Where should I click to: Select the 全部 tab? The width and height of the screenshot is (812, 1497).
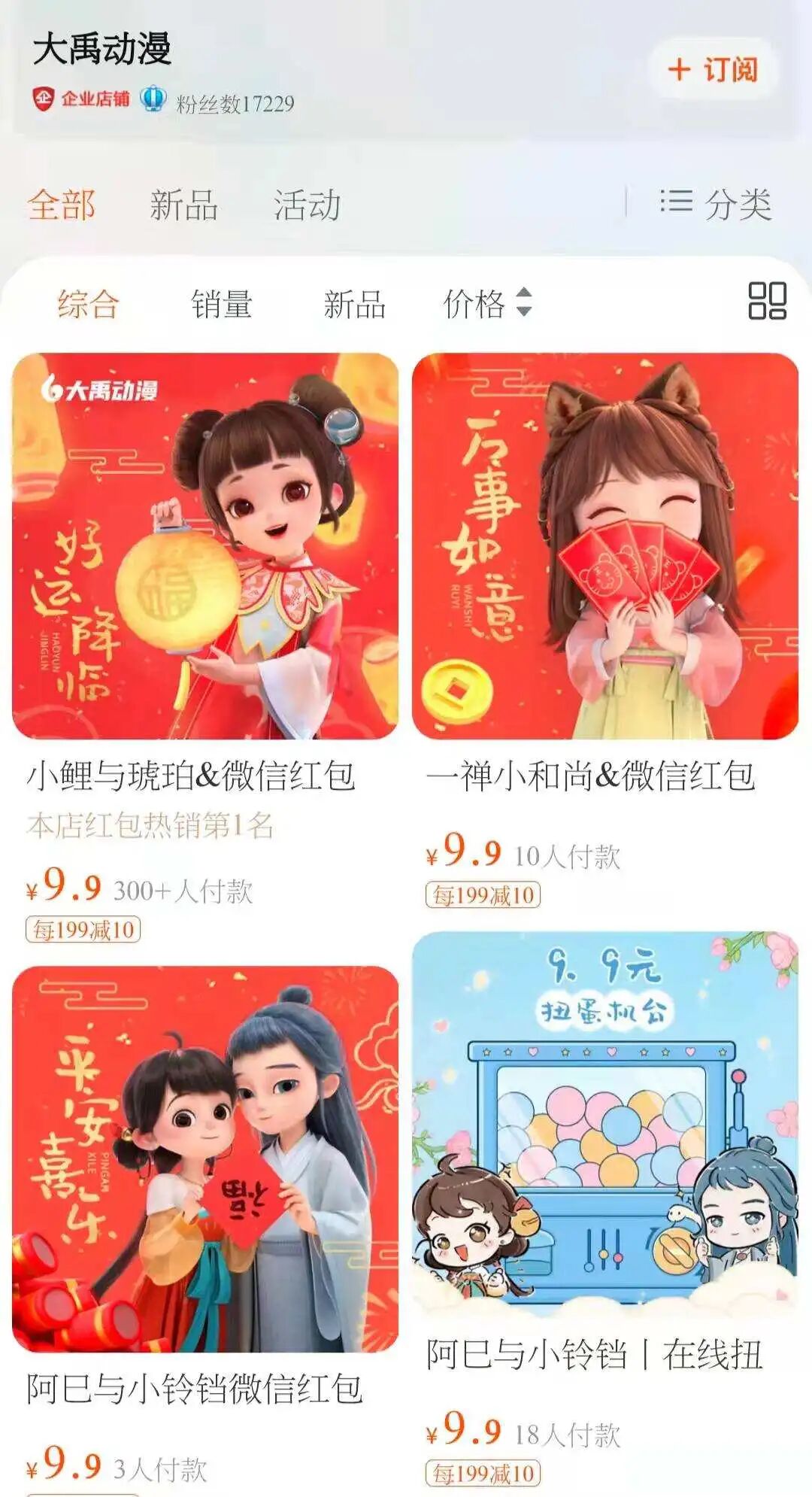62,205
